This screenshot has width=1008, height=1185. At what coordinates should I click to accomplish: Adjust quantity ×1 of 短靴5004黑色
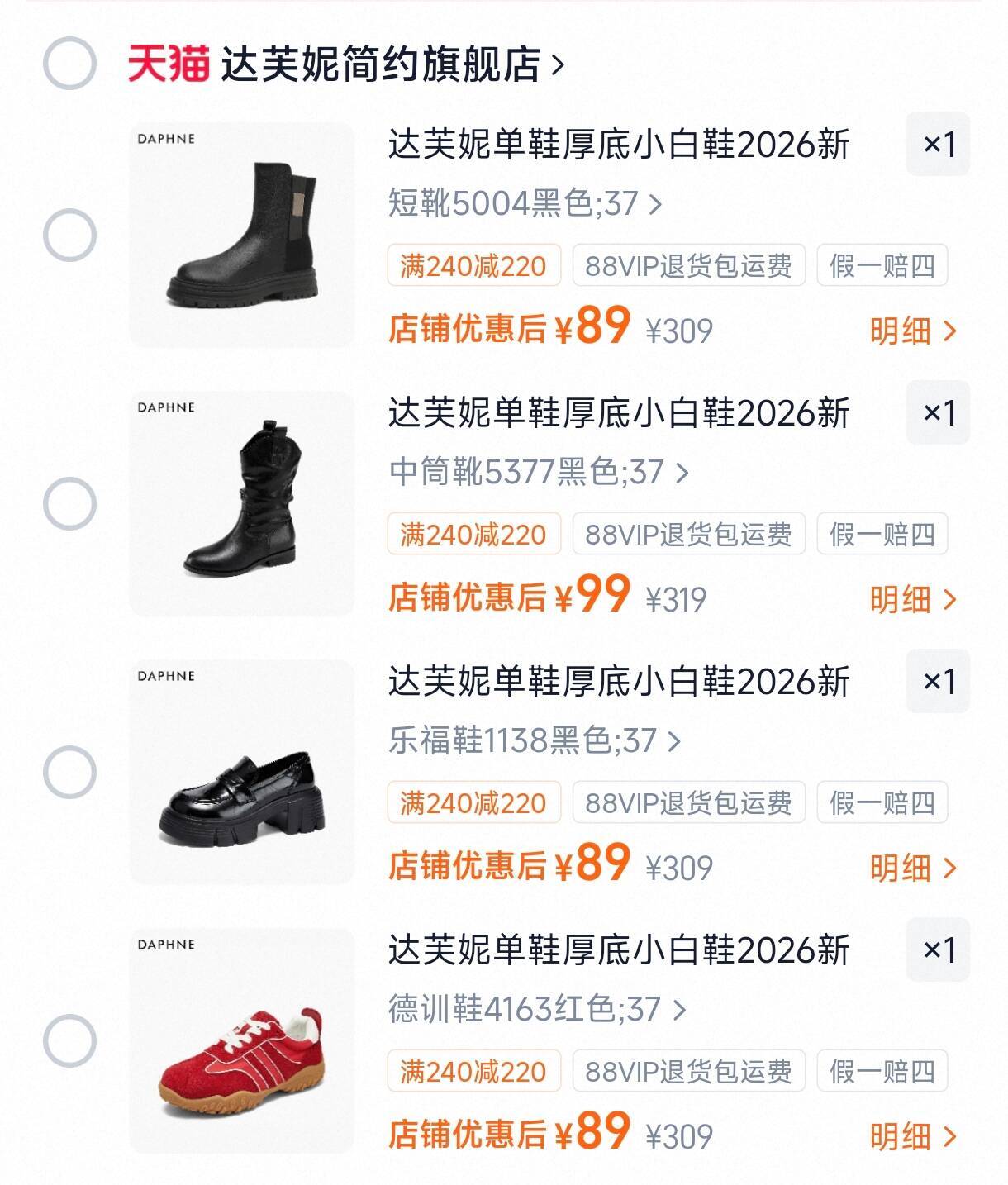(938, 145)
